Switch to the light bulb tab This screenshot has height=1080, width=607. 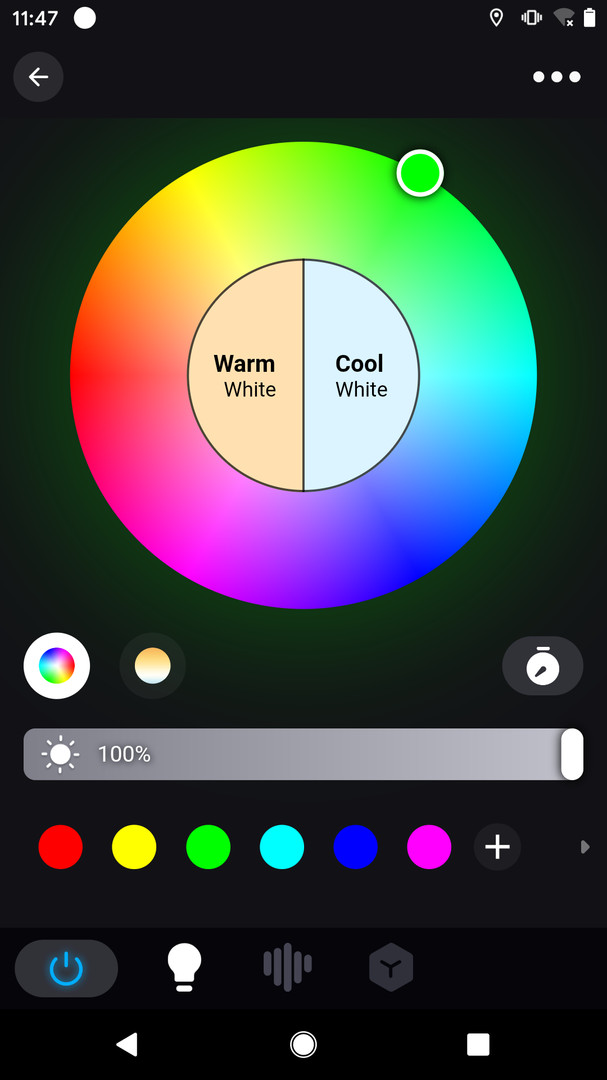coord(184,967)
